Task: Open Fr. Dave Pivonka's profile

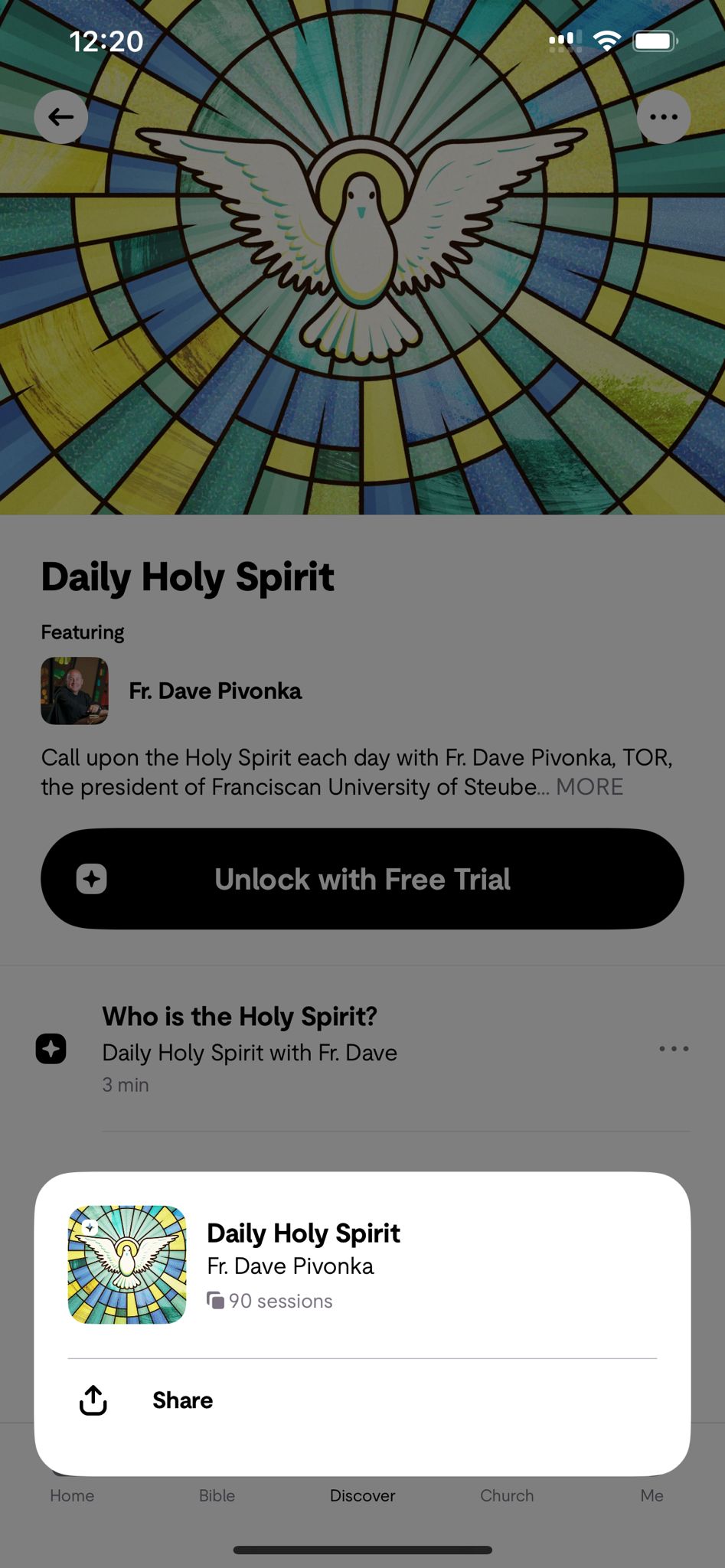Action: point(214,691)
